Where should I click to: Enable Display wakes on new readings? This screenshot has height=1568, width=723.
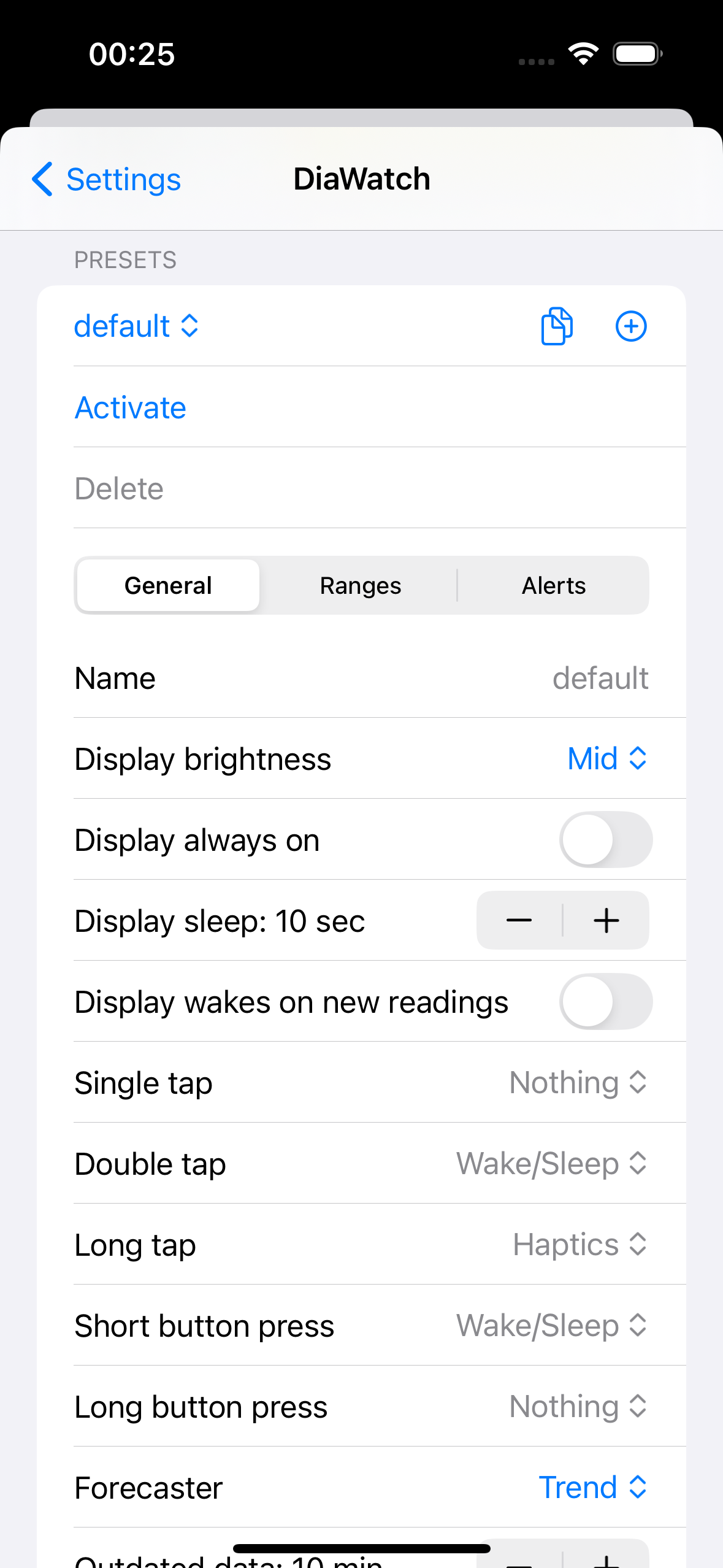coord(605,1002)
